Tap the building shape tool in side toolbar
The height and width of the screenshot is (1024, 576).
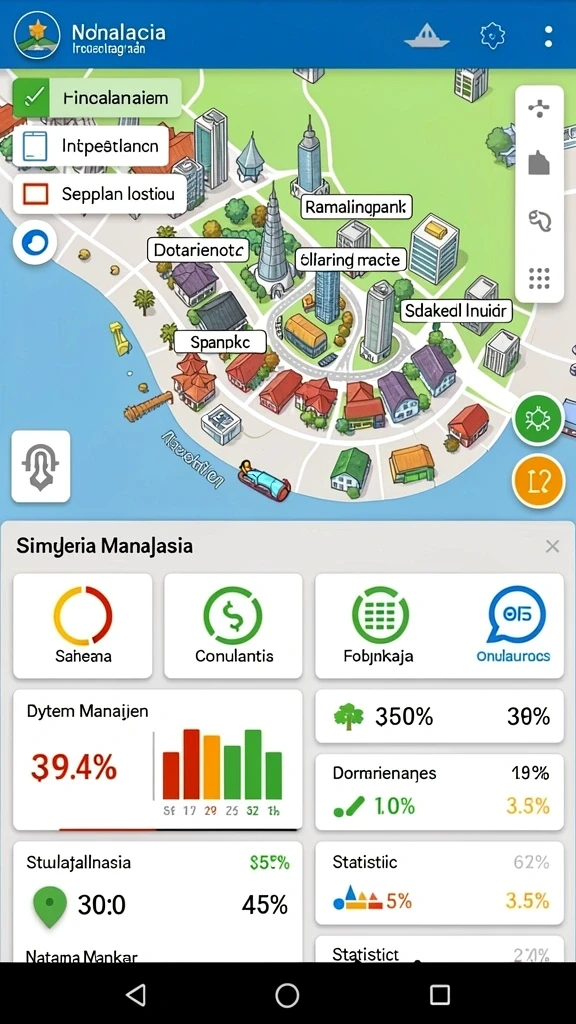coord(539,163)
